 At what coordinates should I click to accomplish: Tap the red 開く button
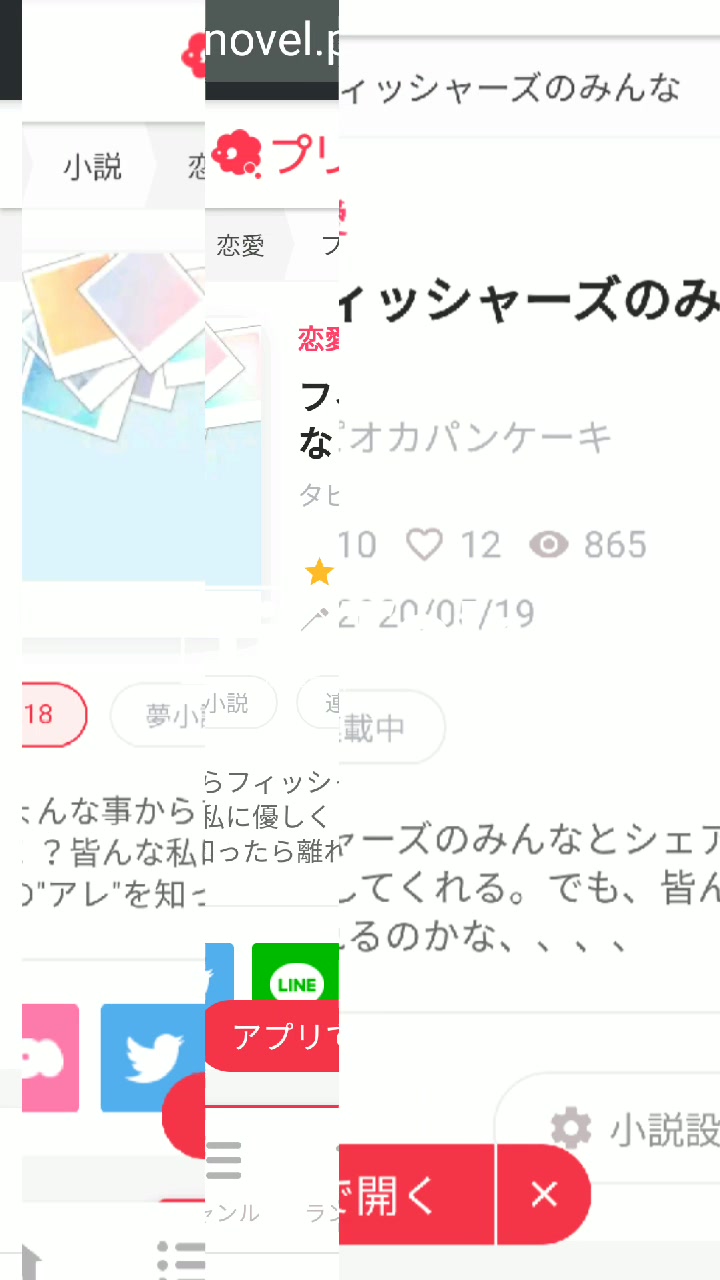[414, 1194]
